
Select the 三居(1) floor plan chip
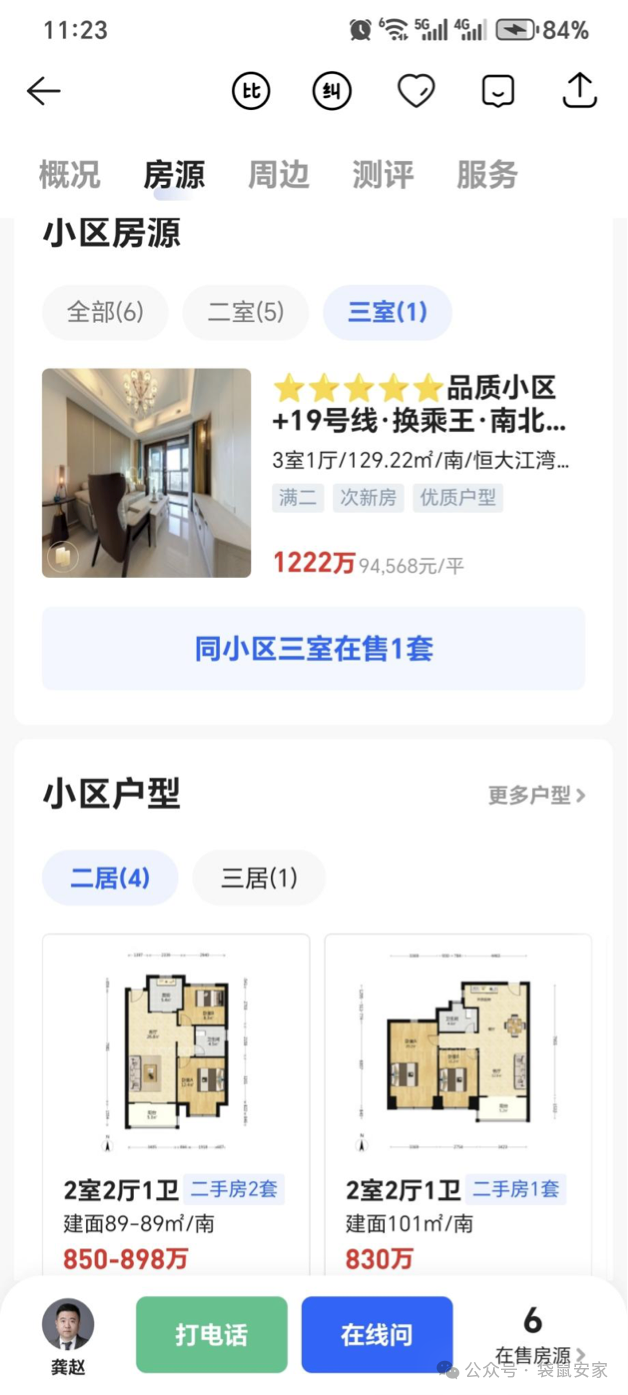259,878
